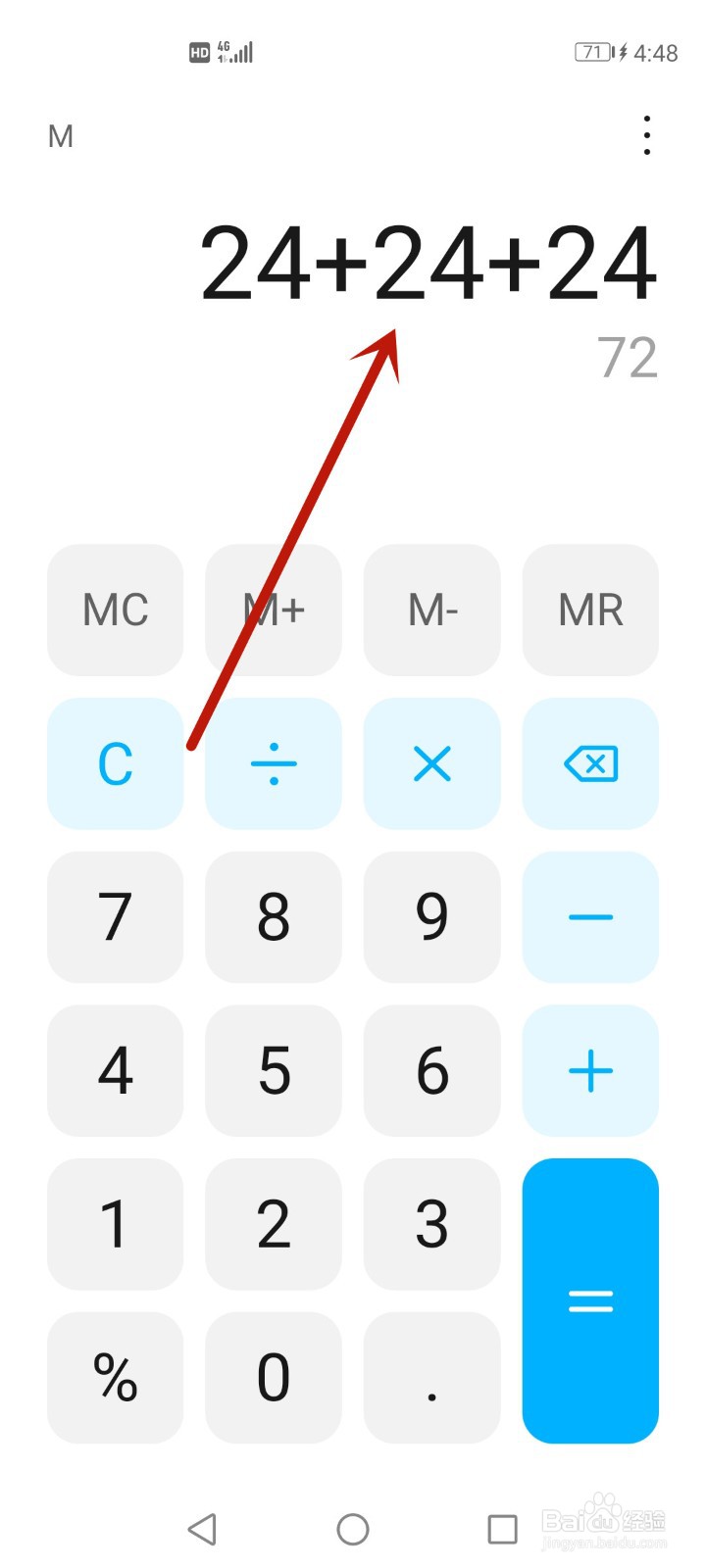The image size is (706, 1568).
Task: Add result to memory with M+
Action: [274, 610]
